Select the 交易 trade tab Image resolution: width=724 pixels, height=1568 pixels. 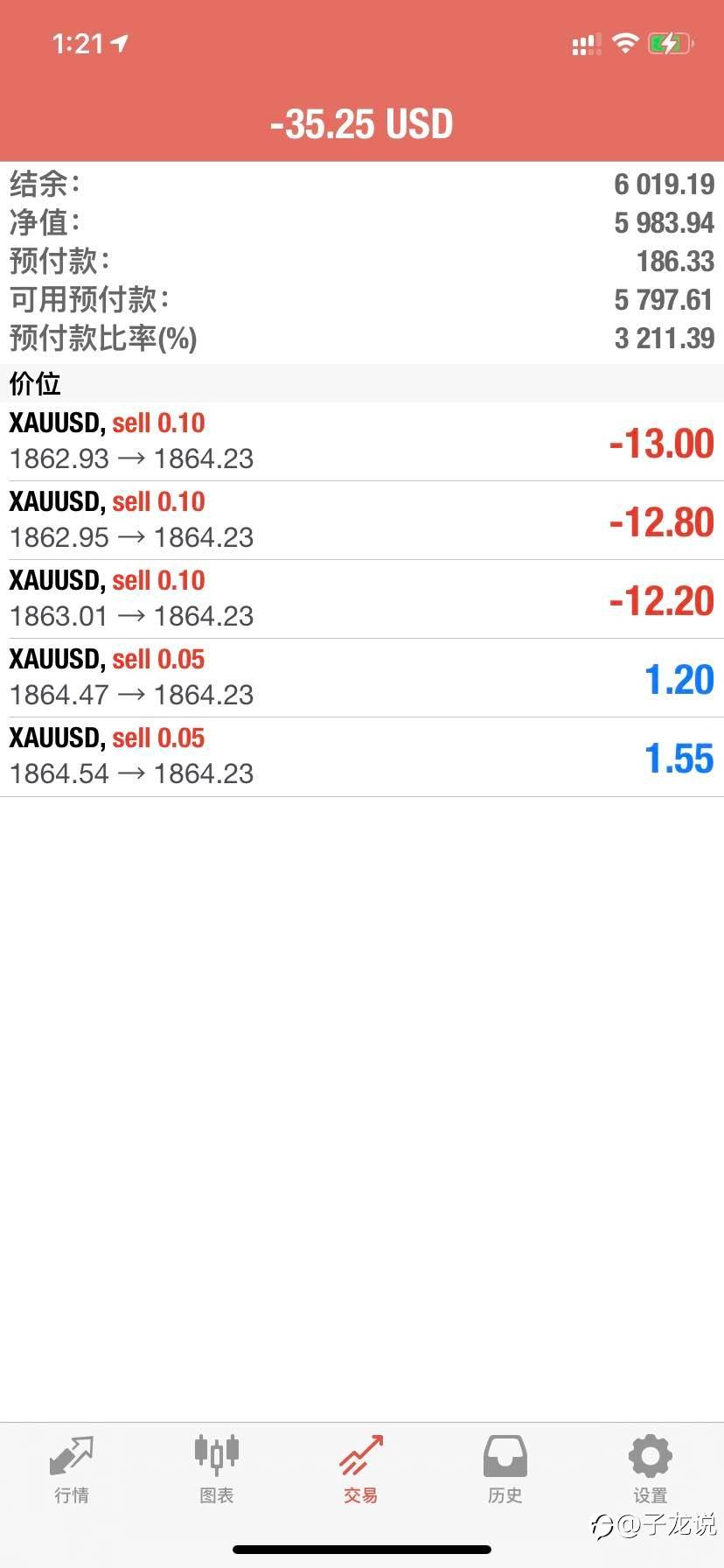pos(361,1469)
